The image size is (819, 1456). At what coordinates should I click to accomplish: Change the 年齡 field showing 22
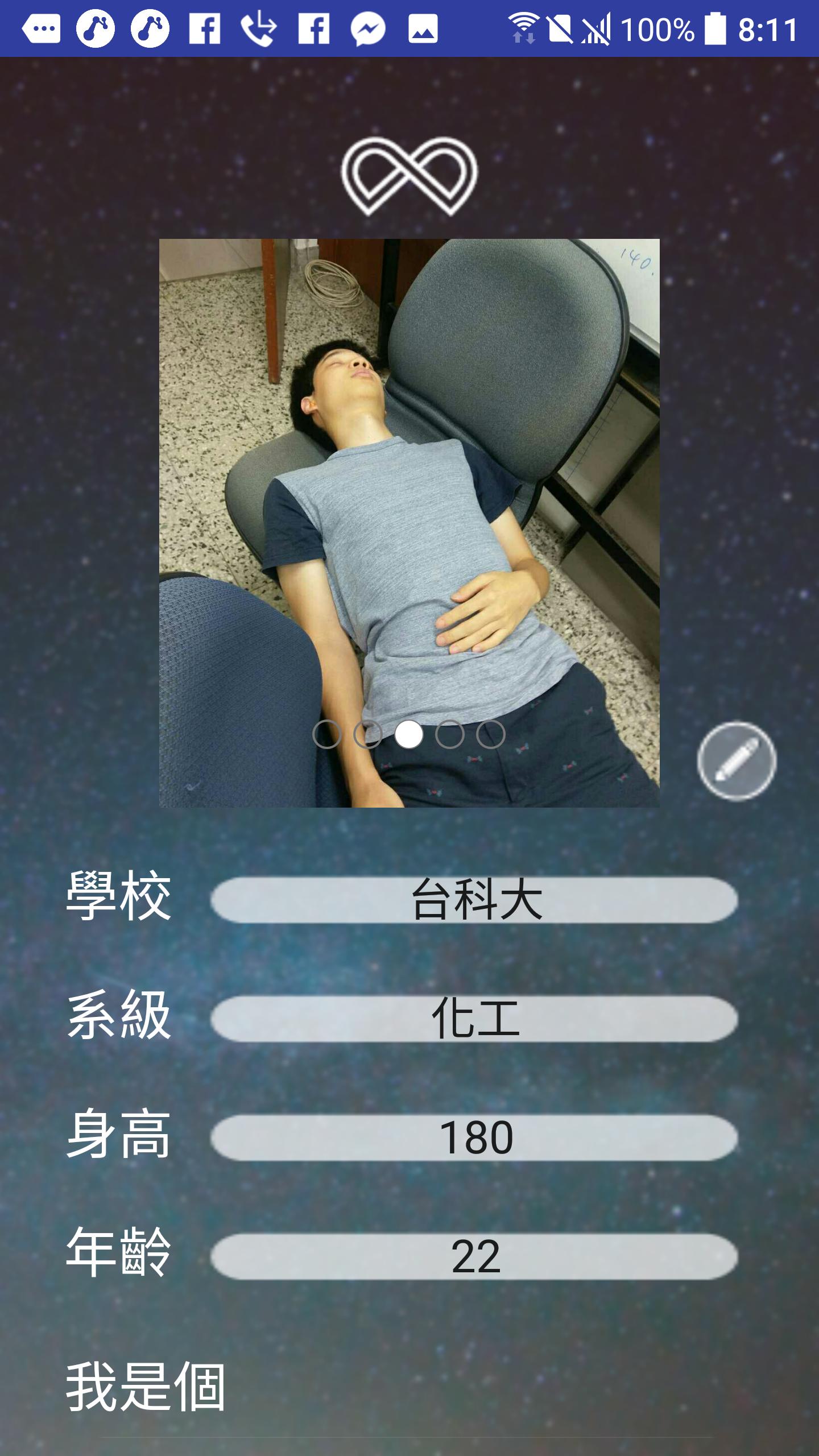[474, 1256]
